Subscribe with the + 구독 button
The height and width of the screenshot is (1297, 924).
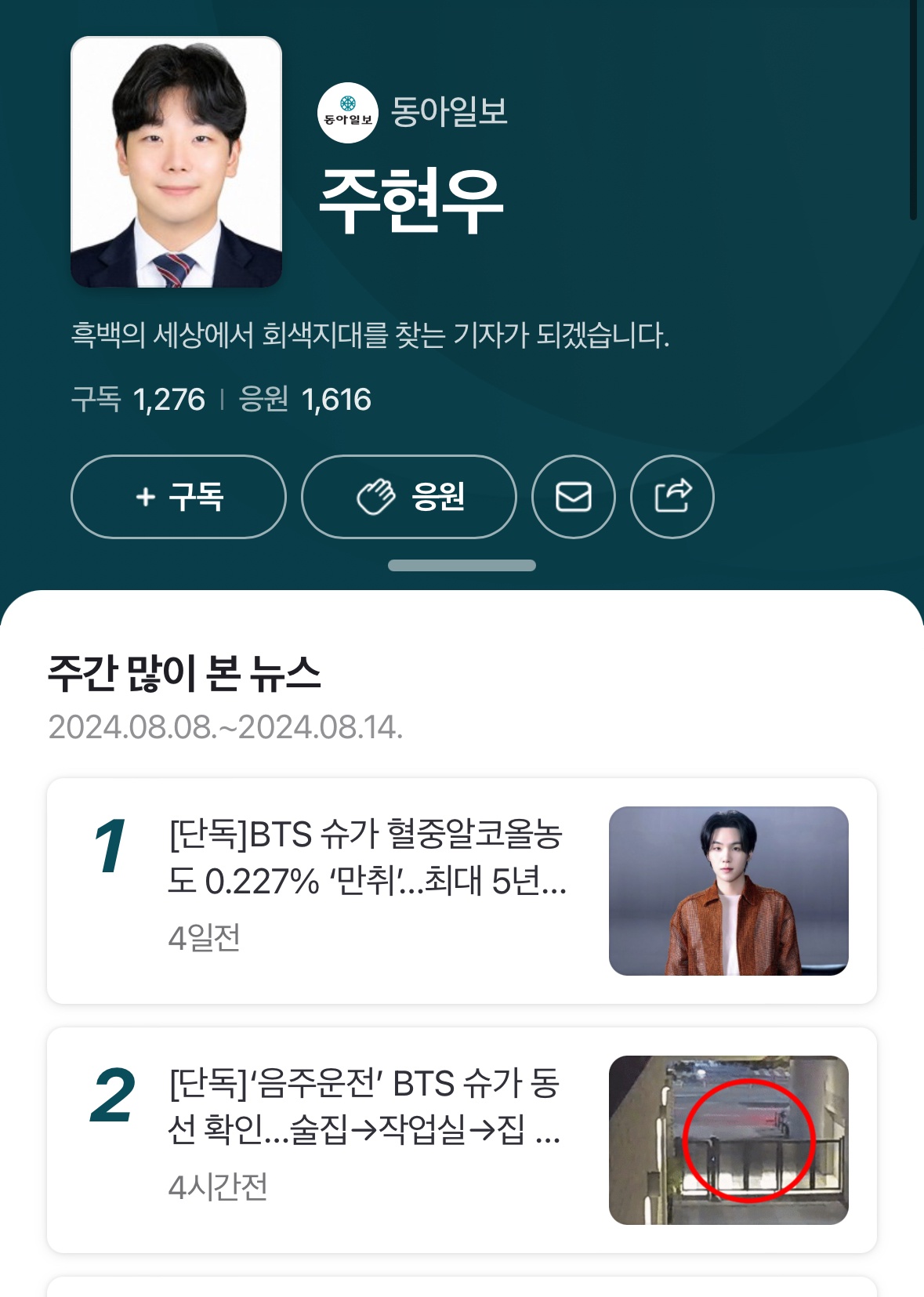pos(179,497)
